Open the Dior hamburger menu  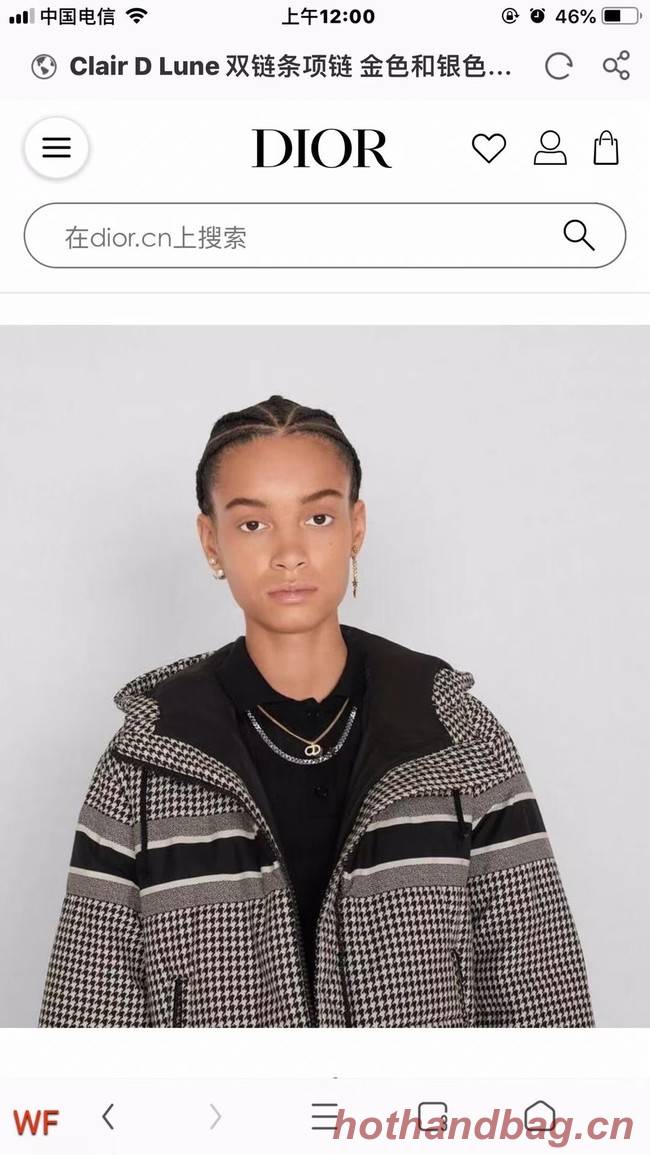(56, 148)
